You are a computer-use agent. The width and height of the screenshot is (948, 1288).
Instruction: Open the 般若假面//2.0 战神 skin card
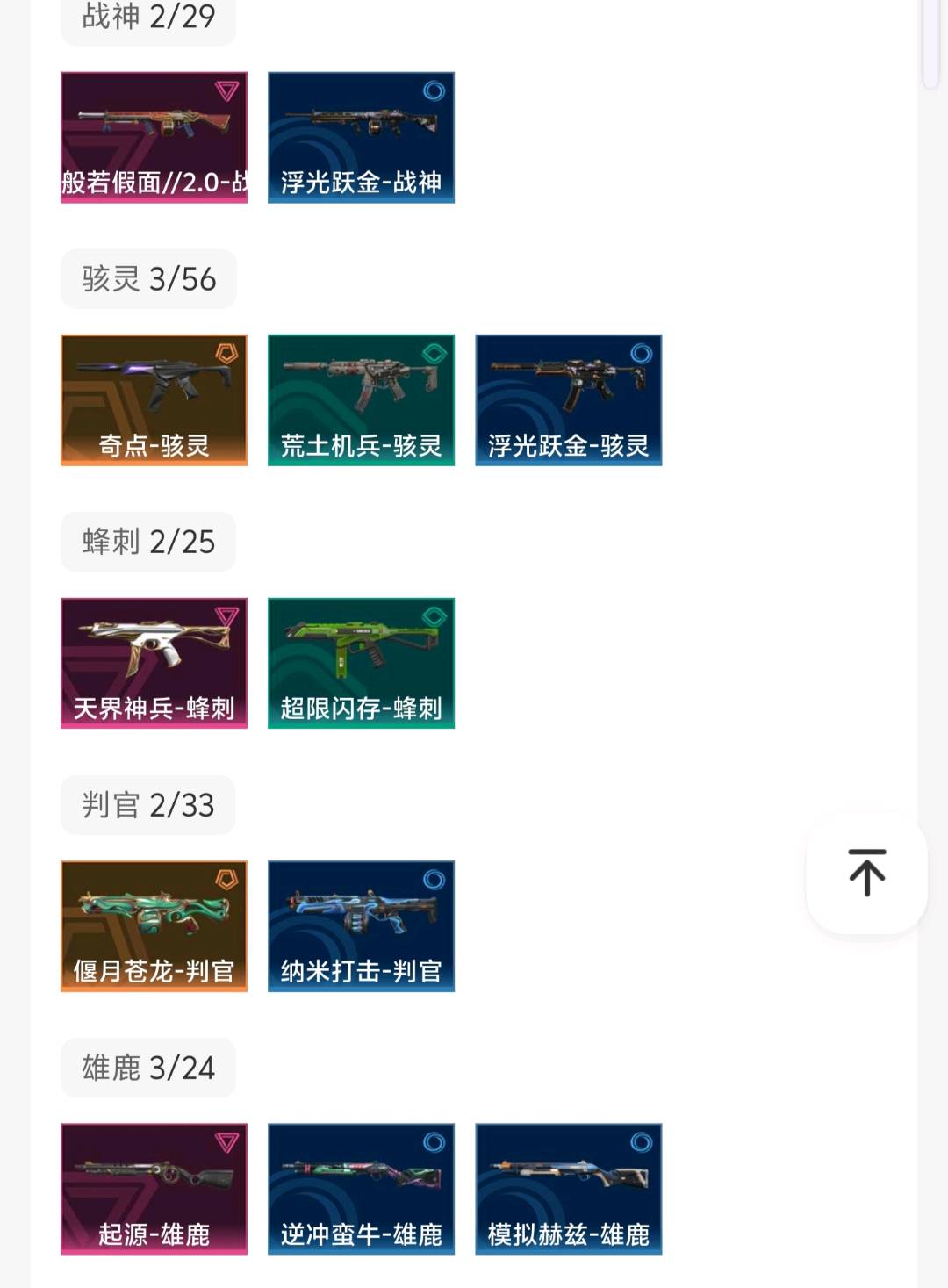click(x=154, y=137)
